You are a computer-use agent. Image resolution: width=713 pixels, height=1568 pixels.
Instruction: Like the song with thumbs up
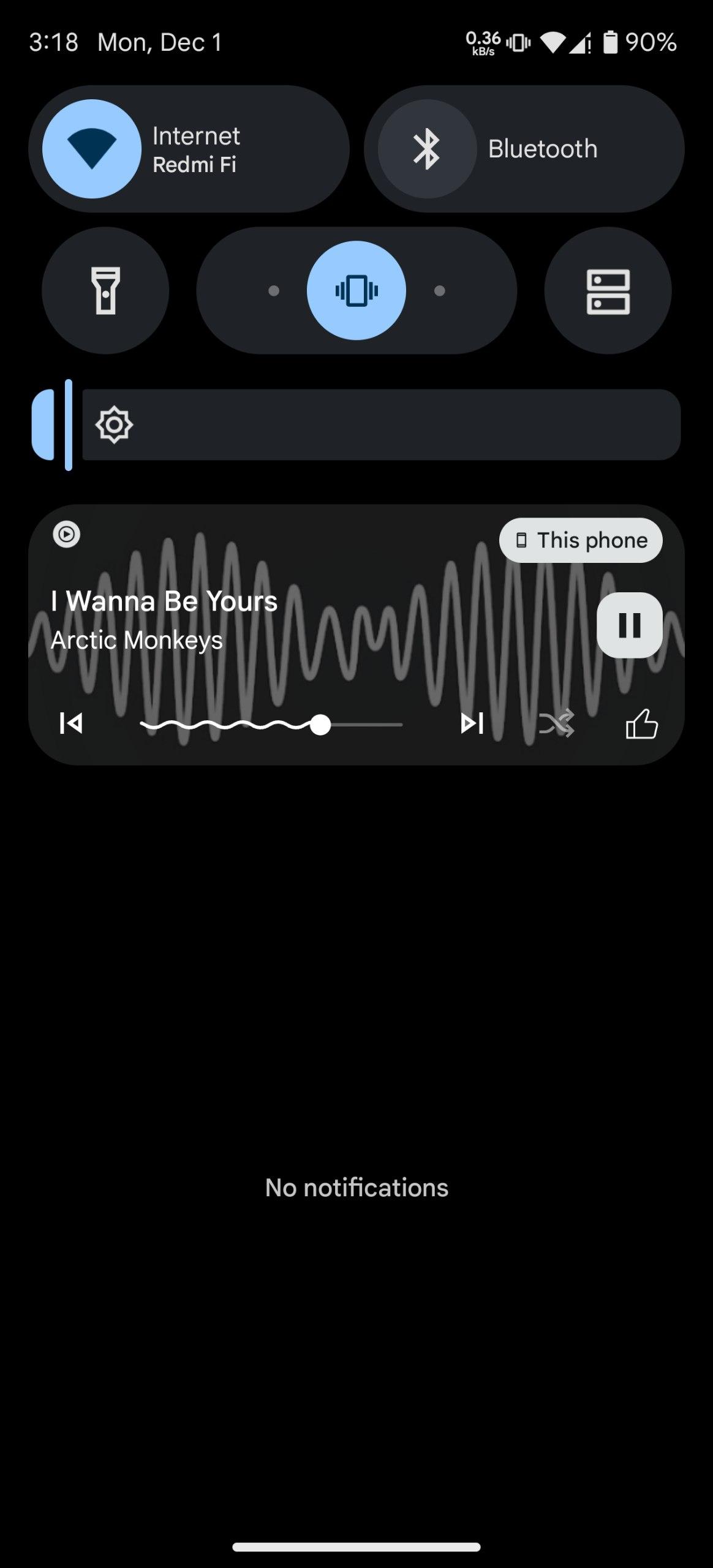click(641, 723)
